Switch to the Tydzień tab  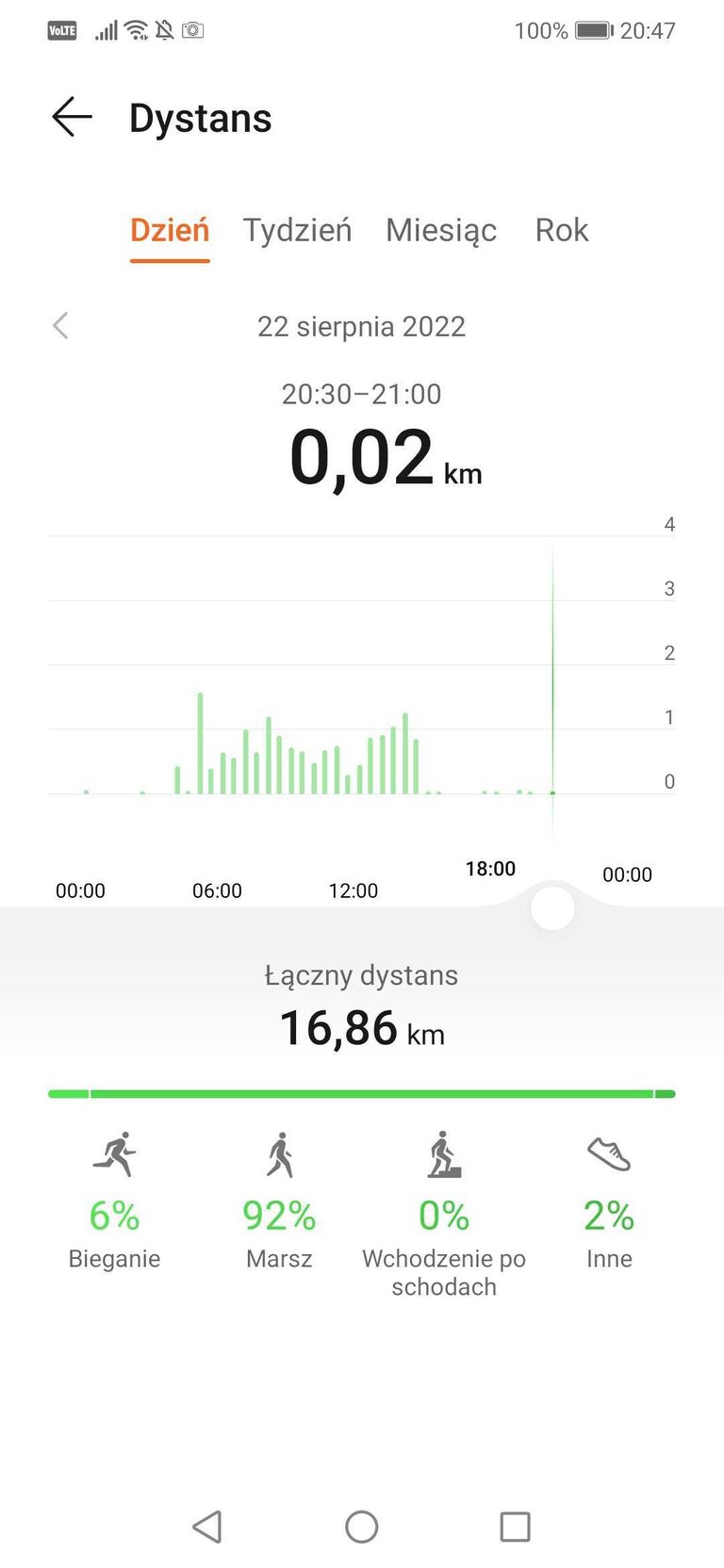[x=297, y=231]
